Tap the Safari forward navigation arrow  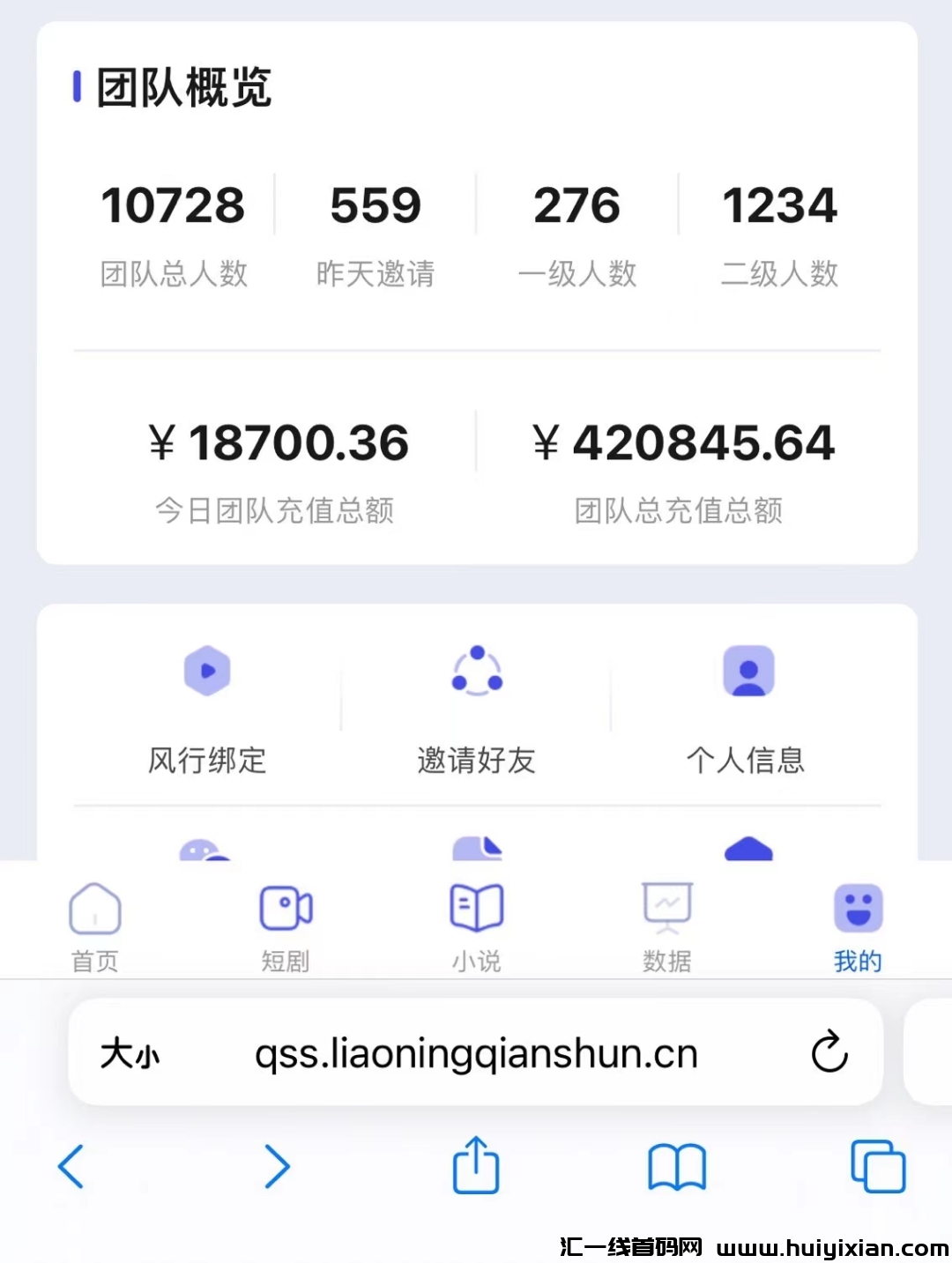(276, 1165)
